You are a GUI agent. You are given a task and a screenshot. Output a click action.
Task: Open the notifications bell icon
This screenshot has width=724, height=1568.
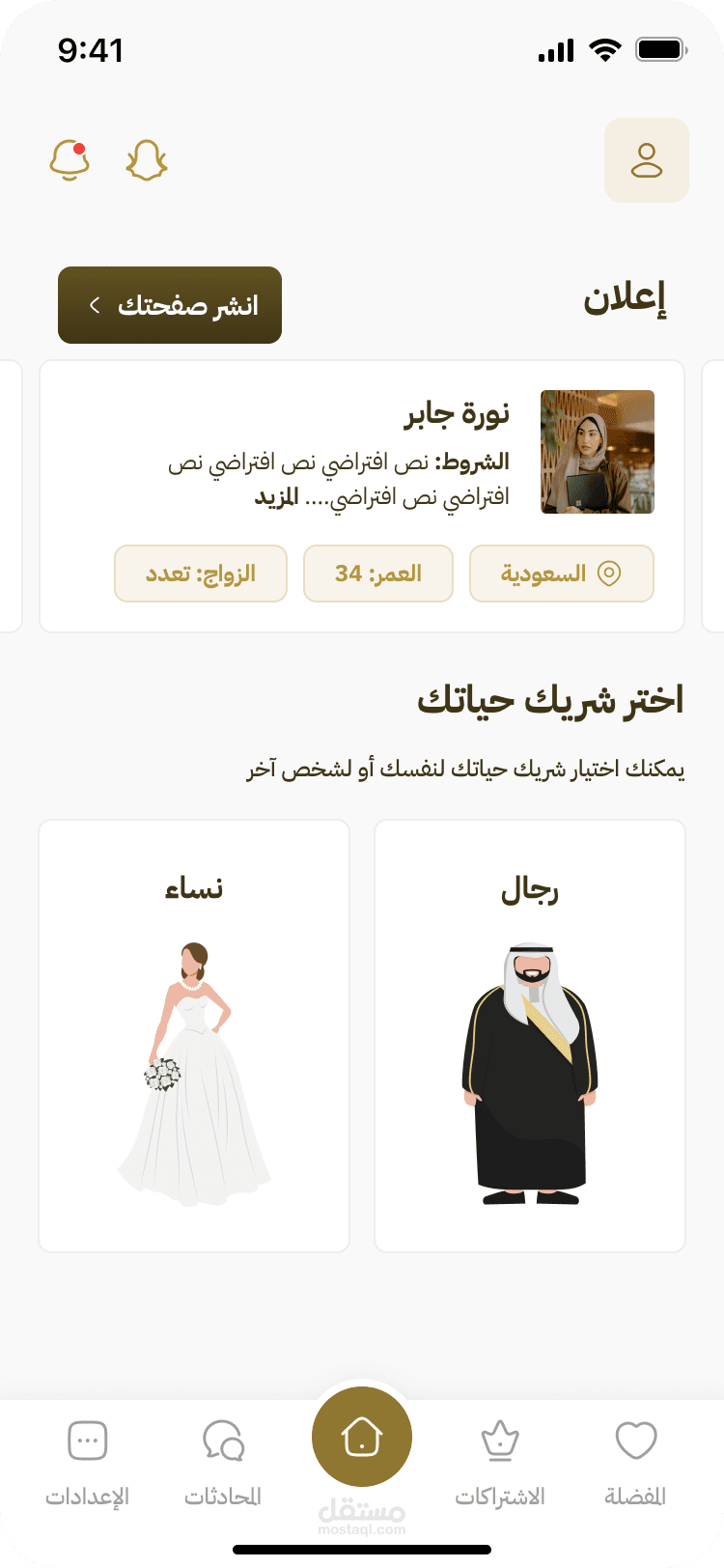pyautogui.click(x=69, y=160)
